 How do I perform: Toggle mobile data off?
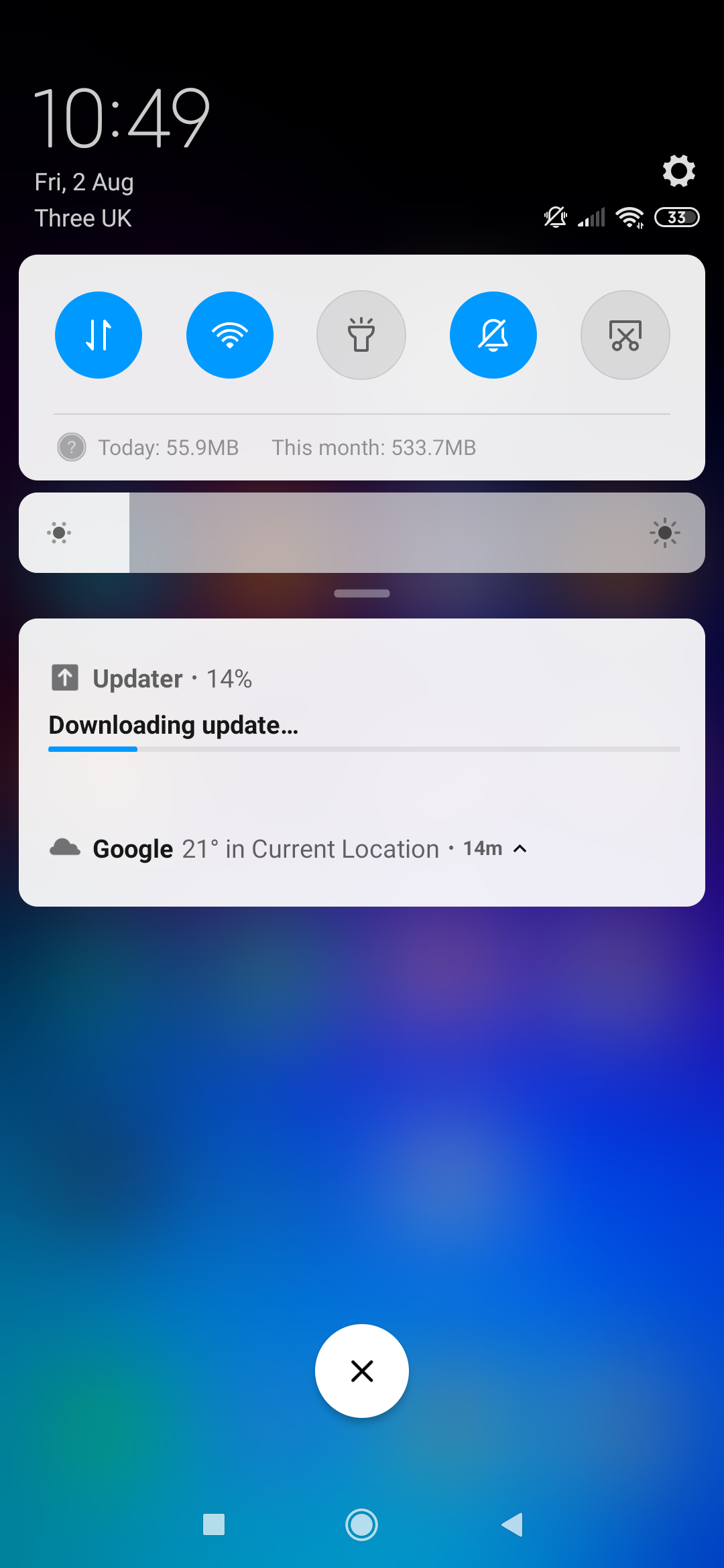(x=99, y=335)
